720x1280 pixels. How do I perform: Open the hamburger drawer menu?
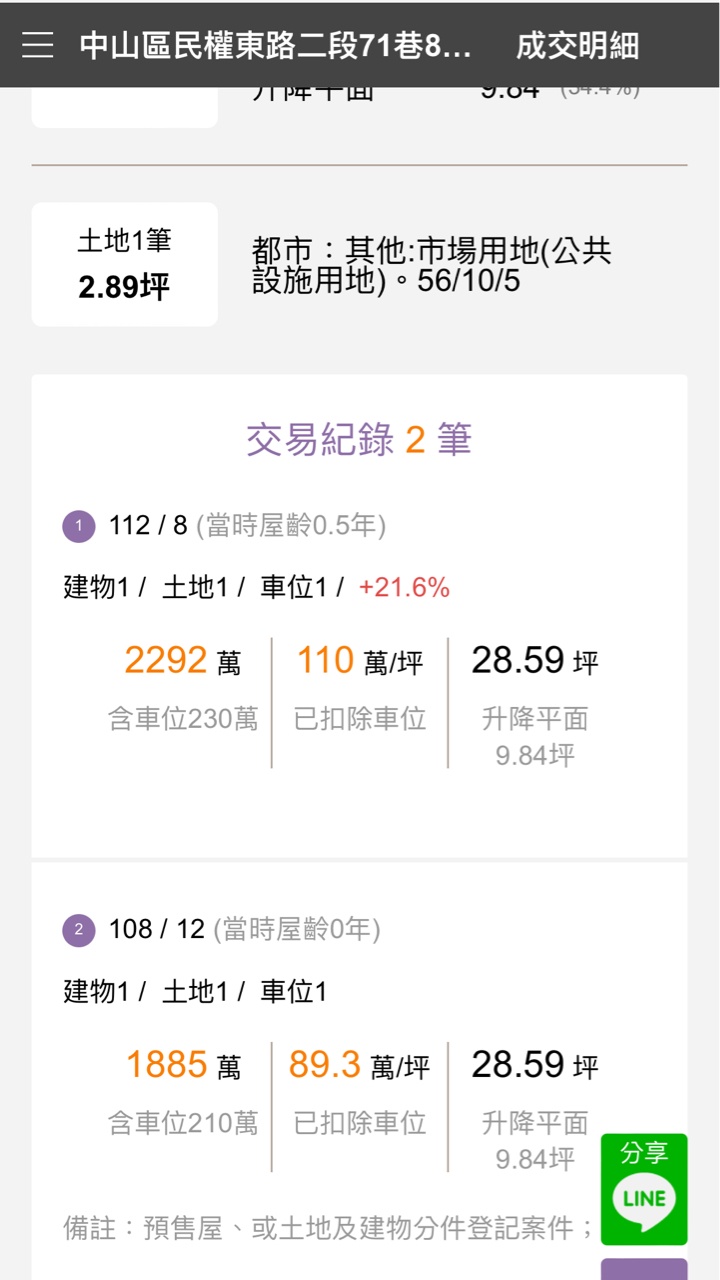[38, 45]
